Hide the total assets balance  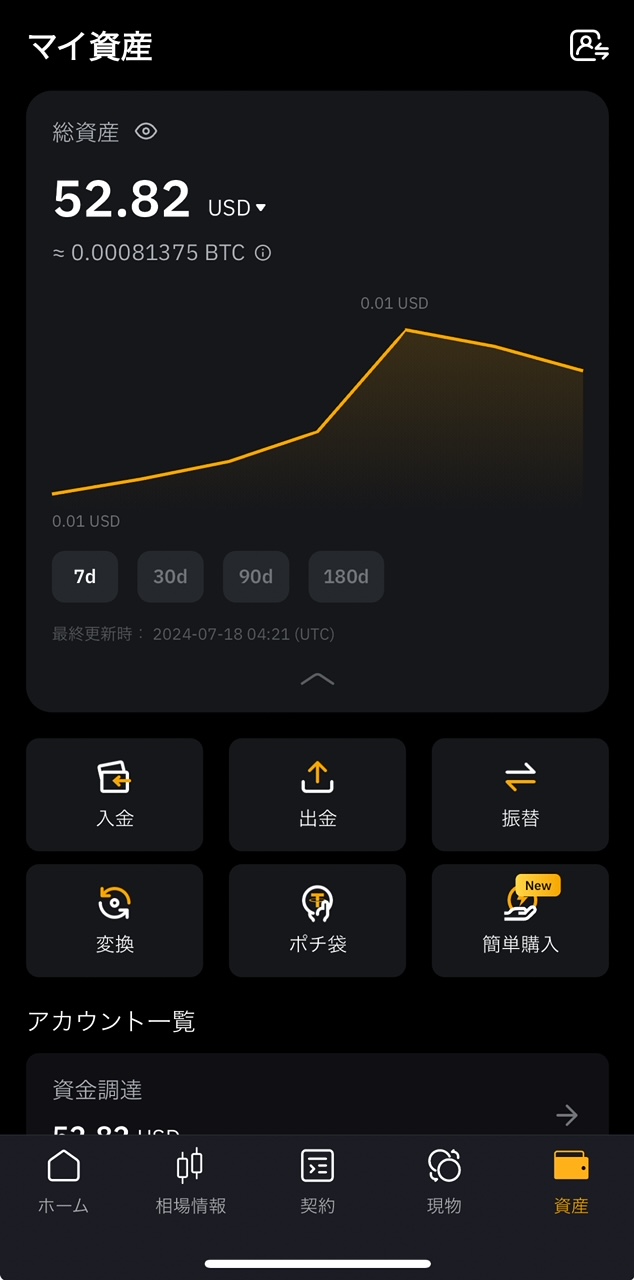(x=146, y=131)
